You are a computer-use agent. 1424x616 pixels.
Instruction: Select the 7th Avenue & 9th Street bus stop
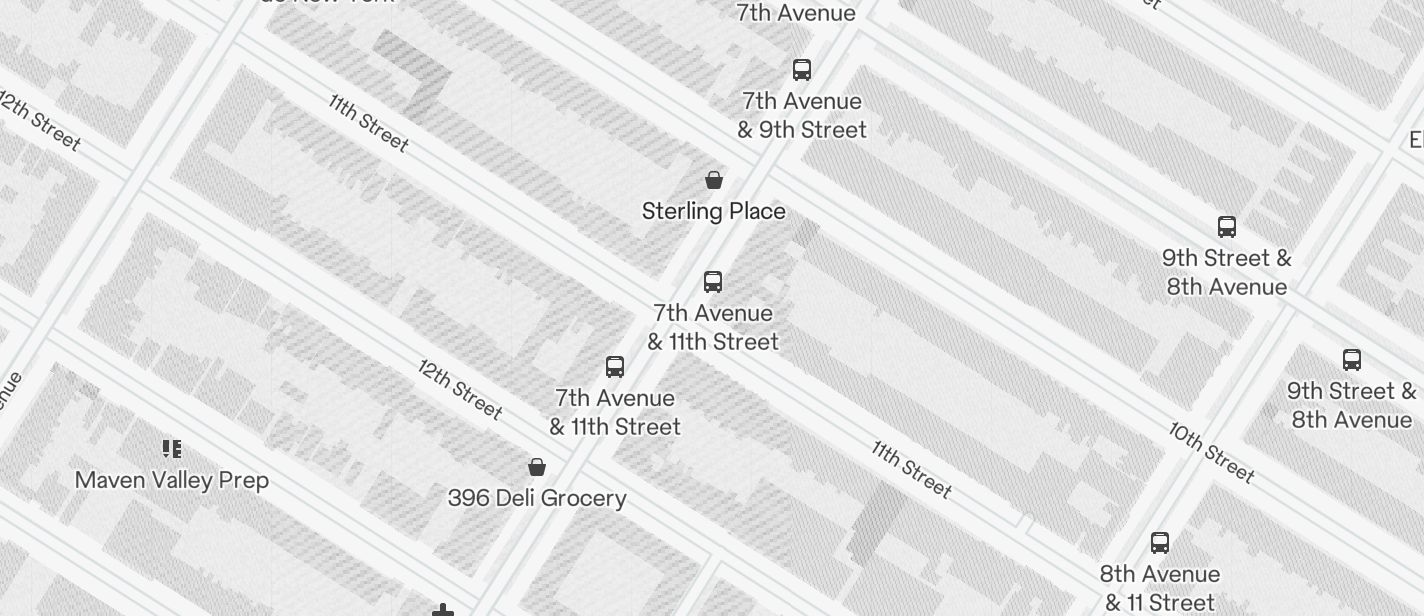[x=801, y=70]
